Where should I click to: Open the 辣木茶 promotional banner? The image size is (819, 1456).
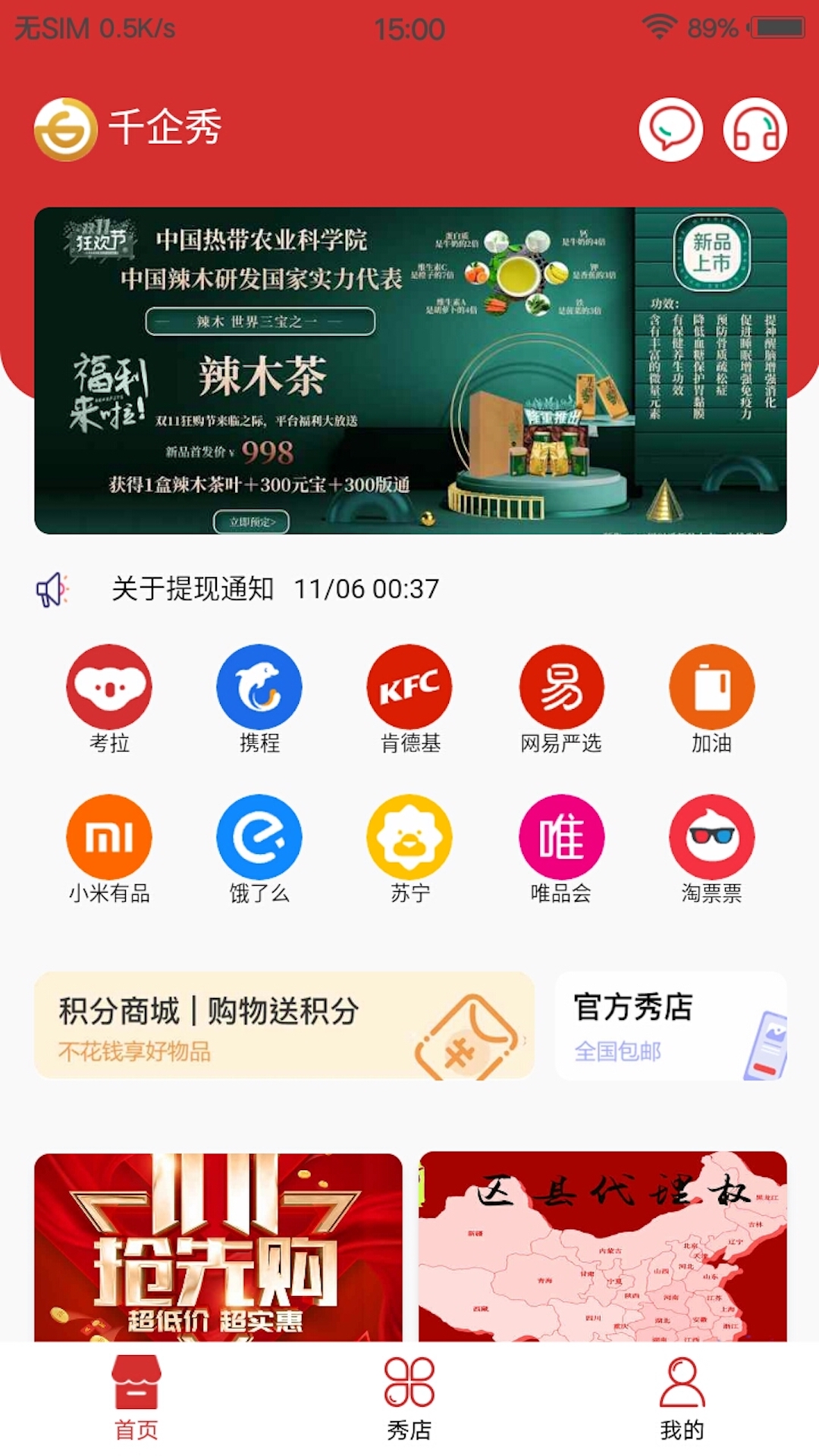pos(409,370)
